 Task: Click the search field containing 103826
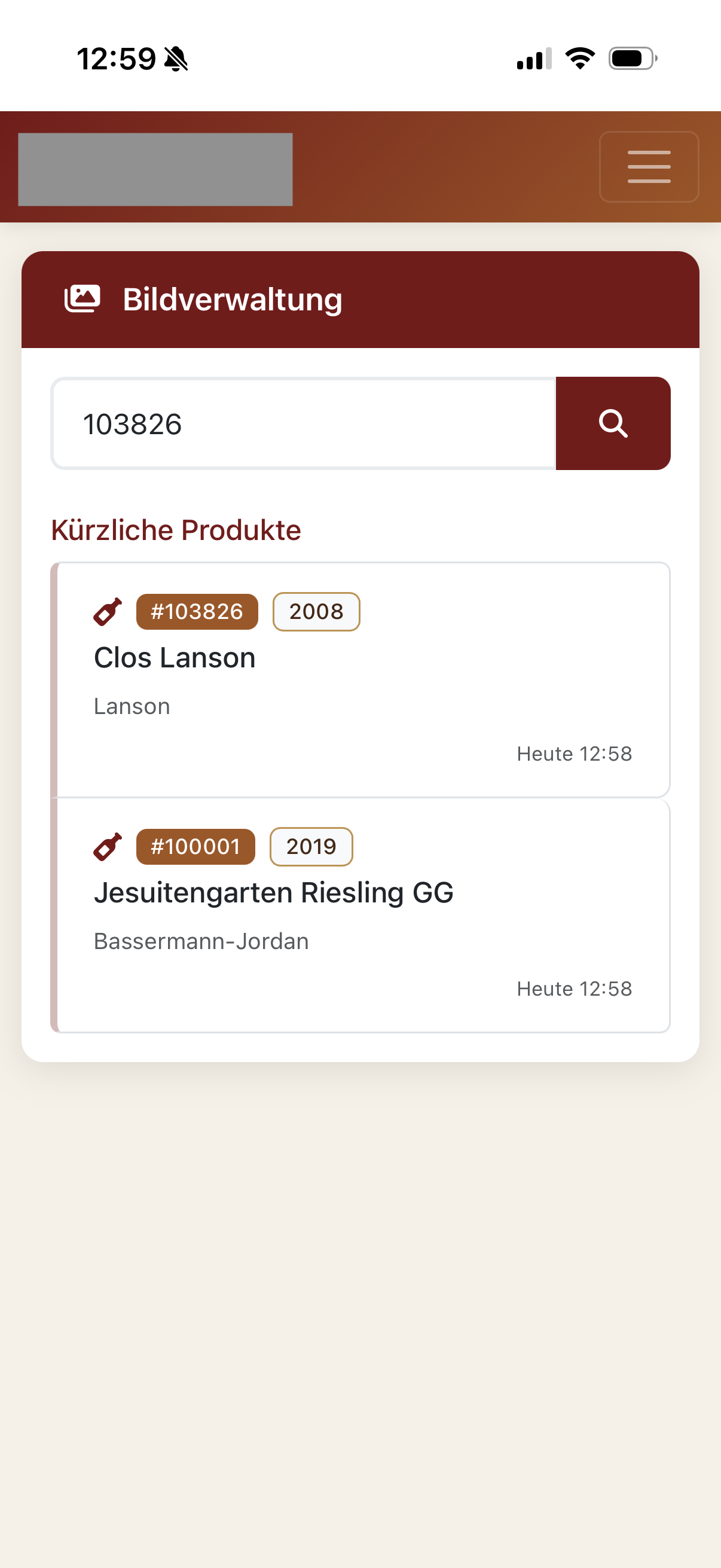coord(304,423)
